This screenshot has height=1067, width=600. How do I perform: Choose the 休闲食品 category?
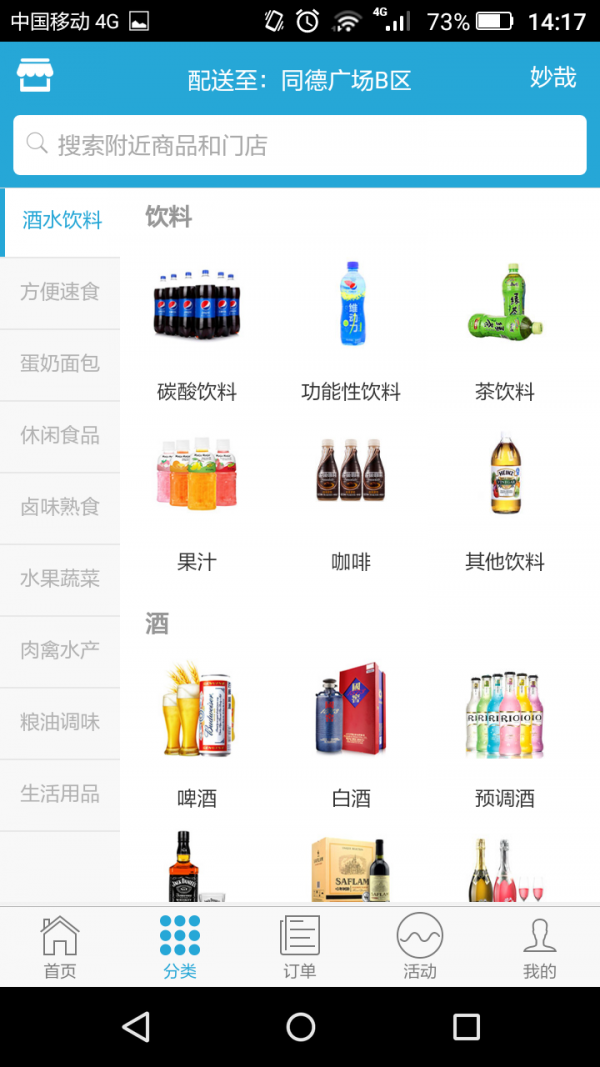point(60,436)
